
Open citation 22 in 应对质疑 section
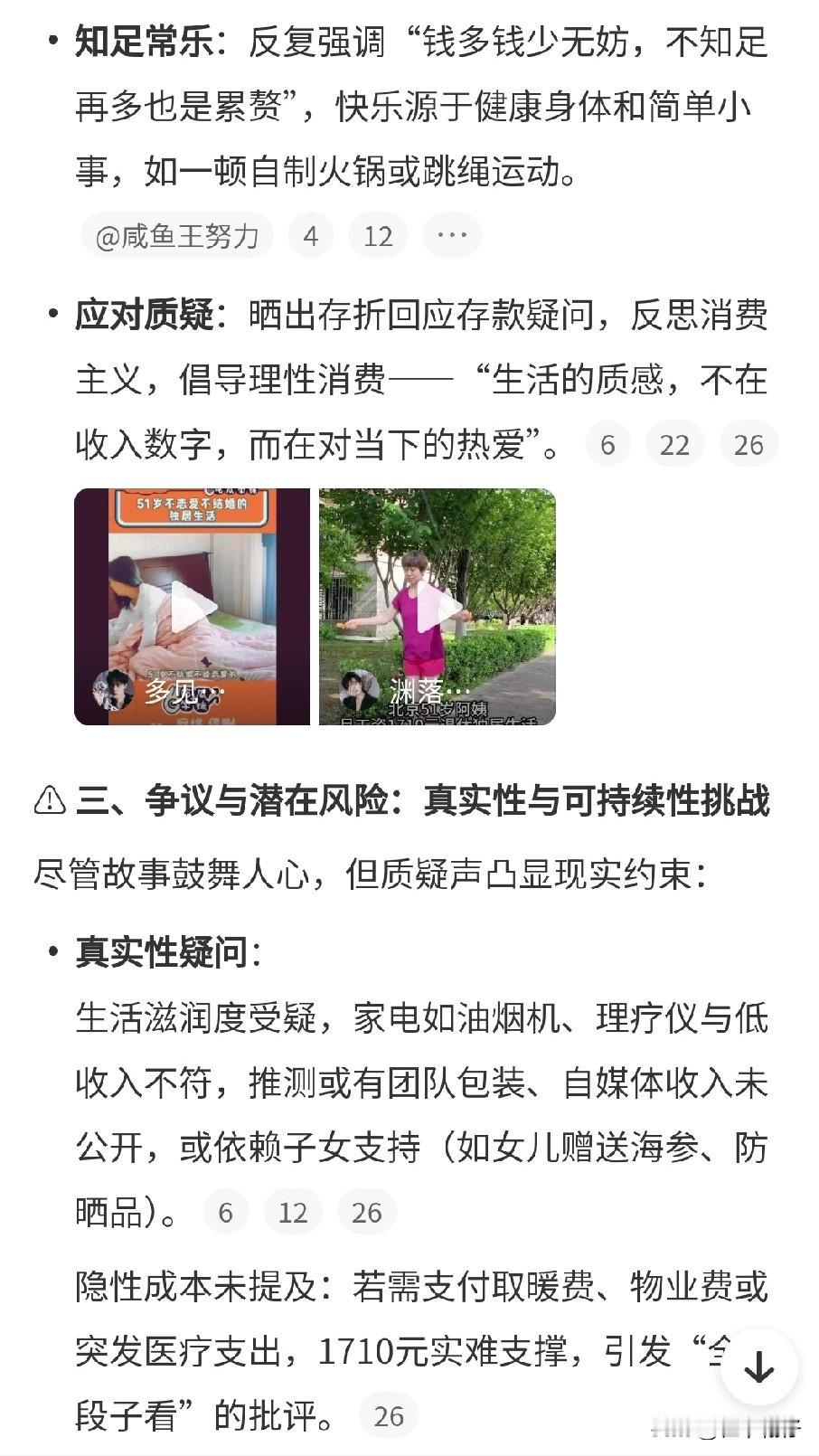(x=676, y=444)
